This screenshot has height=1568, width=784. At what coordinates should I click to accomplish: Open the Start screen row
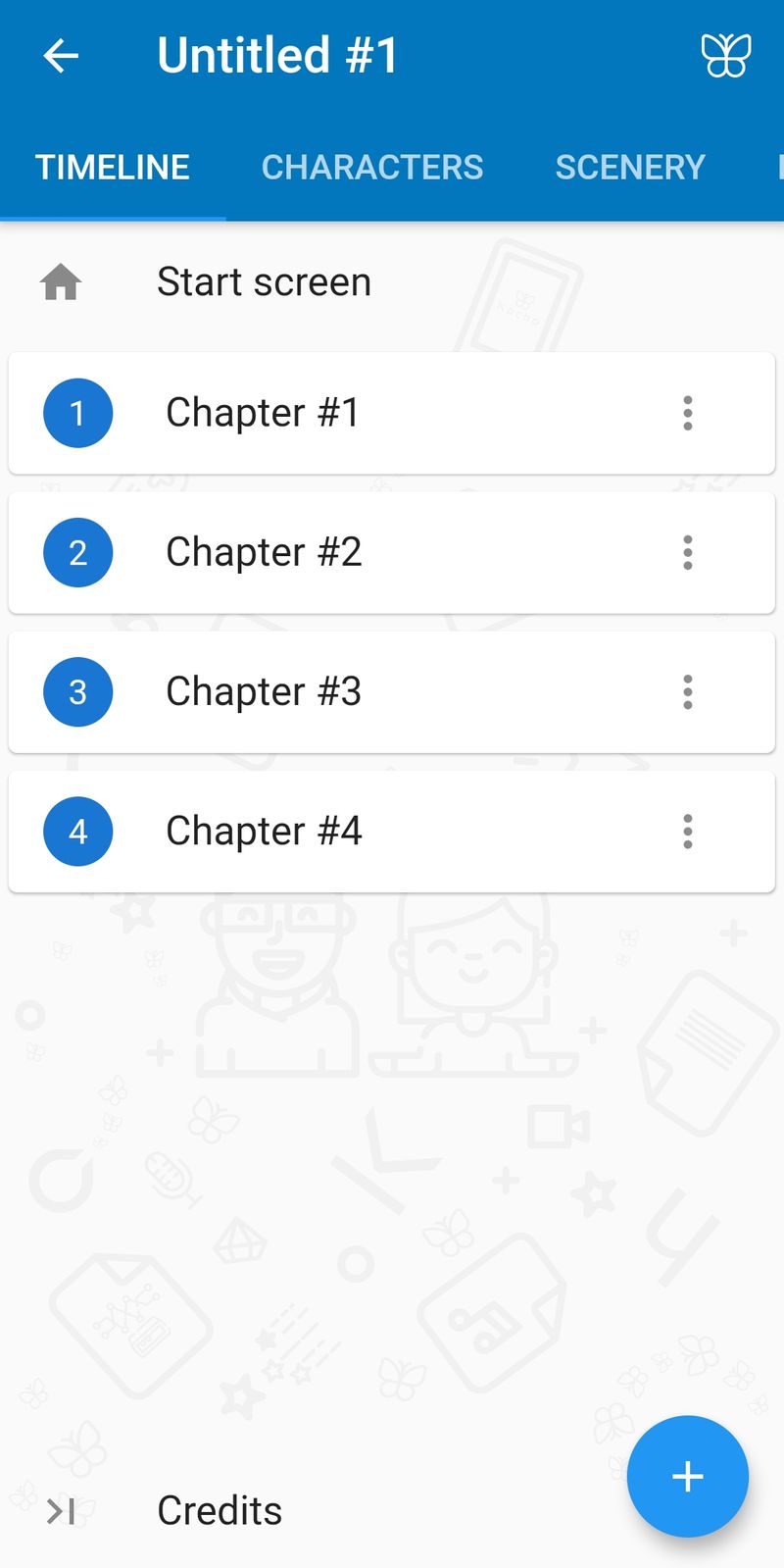click(265, 282)
